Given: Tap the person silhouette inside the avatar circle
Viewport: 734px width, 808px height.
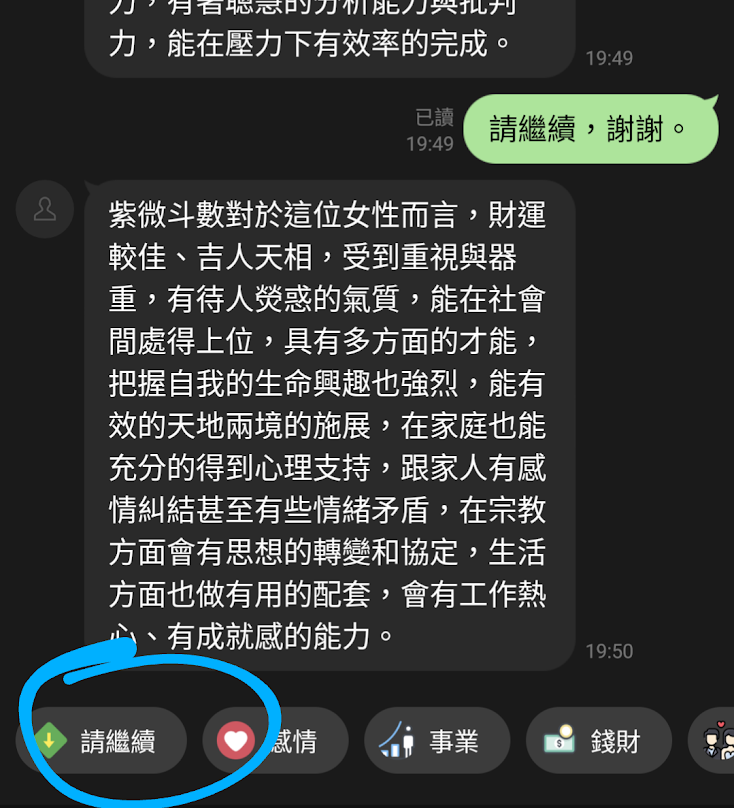Looking at the screenshot, I should click(x=44, y=209).
